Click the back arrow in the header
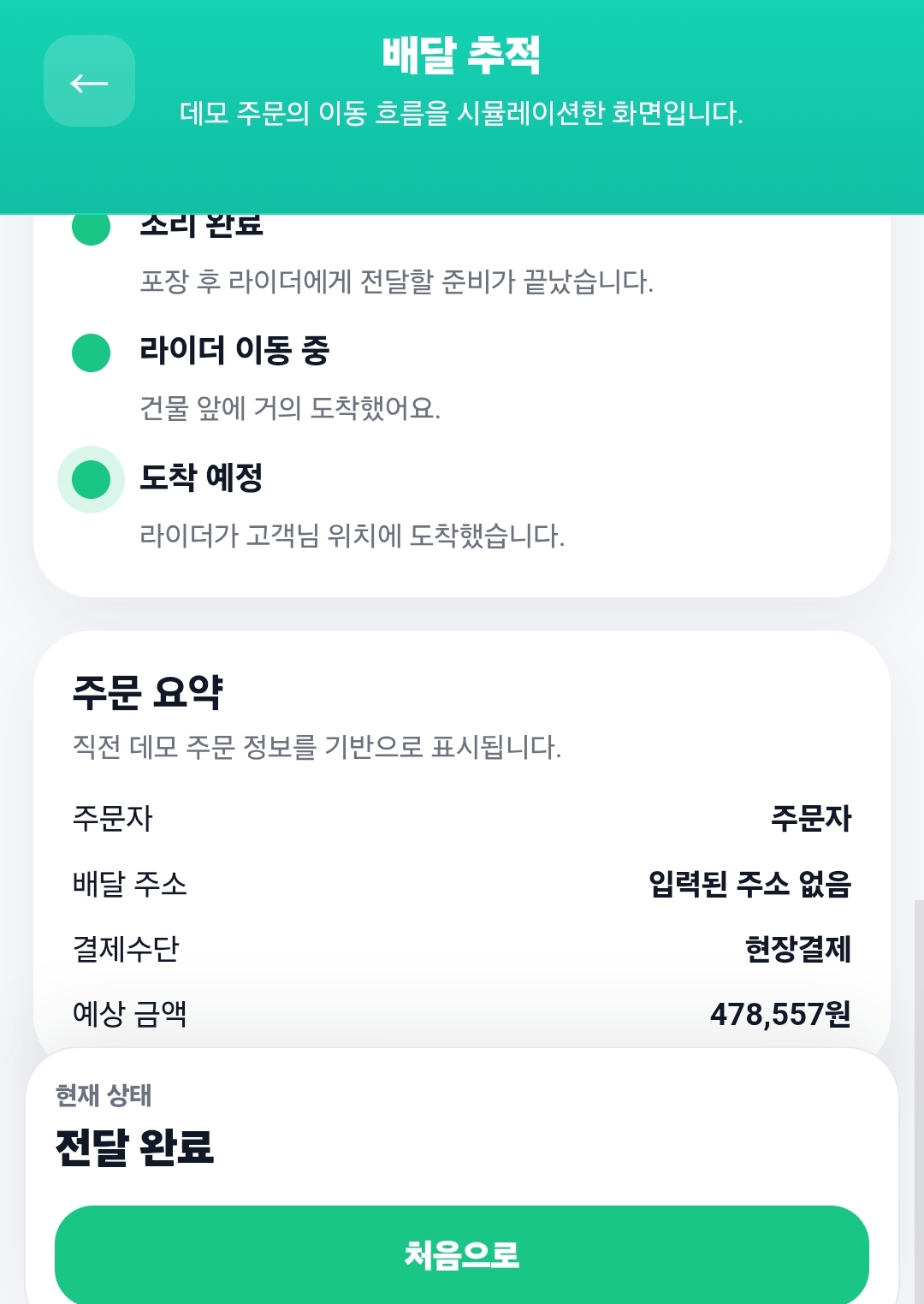 pos(88,83)
